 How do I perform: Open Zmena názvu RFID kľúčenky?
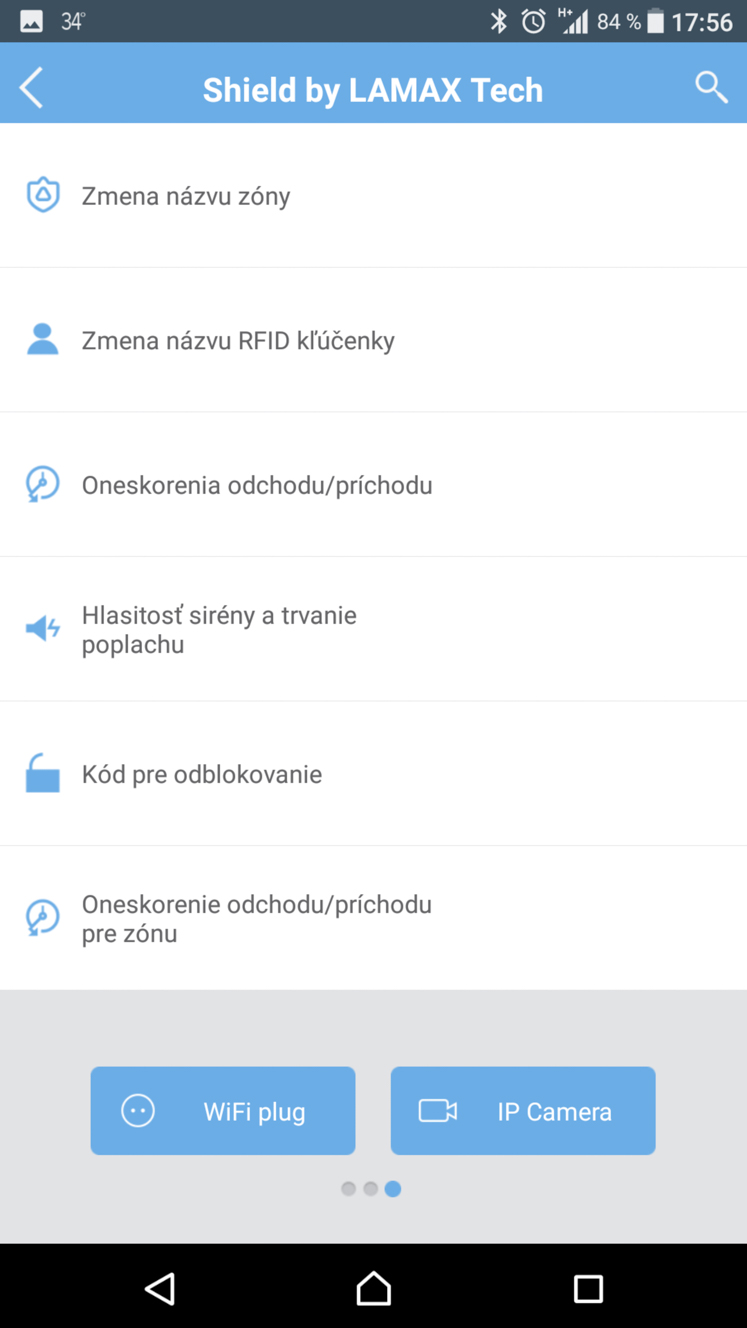(373, 340)
